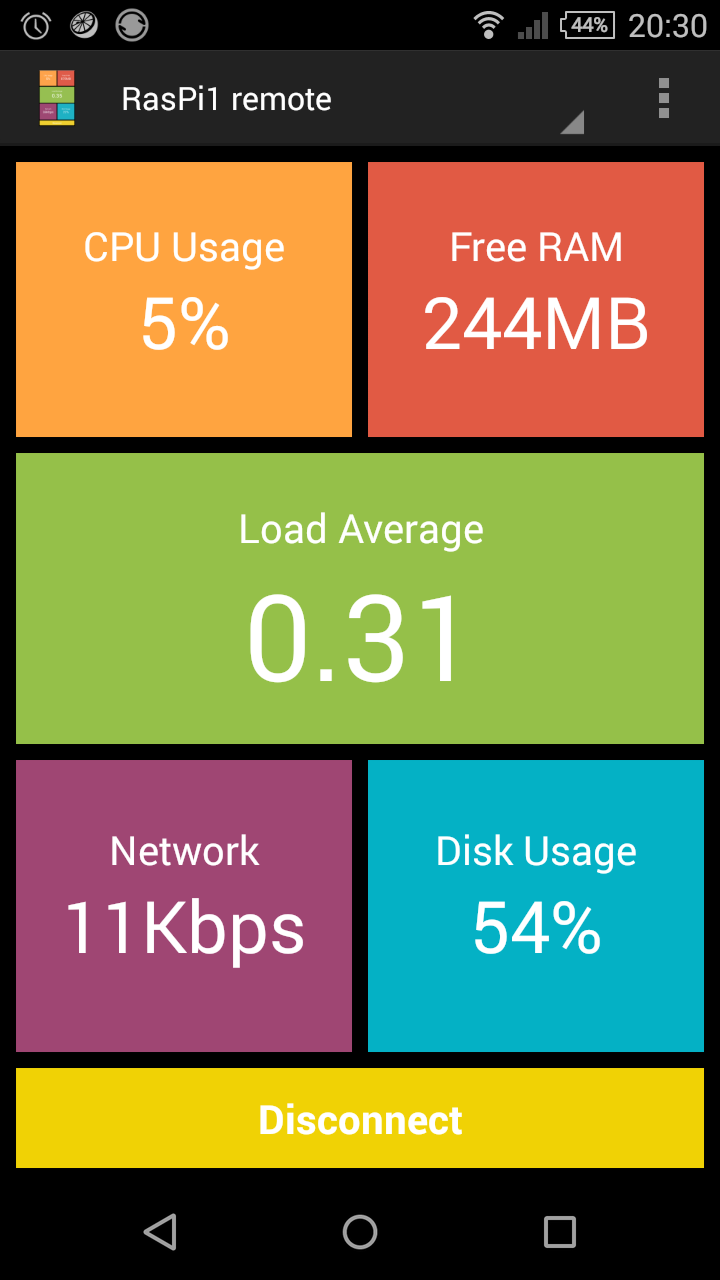Open recent apps from the navigation bar
The width and height of the screenshot is (720, 1280).
coord(560,1232)
